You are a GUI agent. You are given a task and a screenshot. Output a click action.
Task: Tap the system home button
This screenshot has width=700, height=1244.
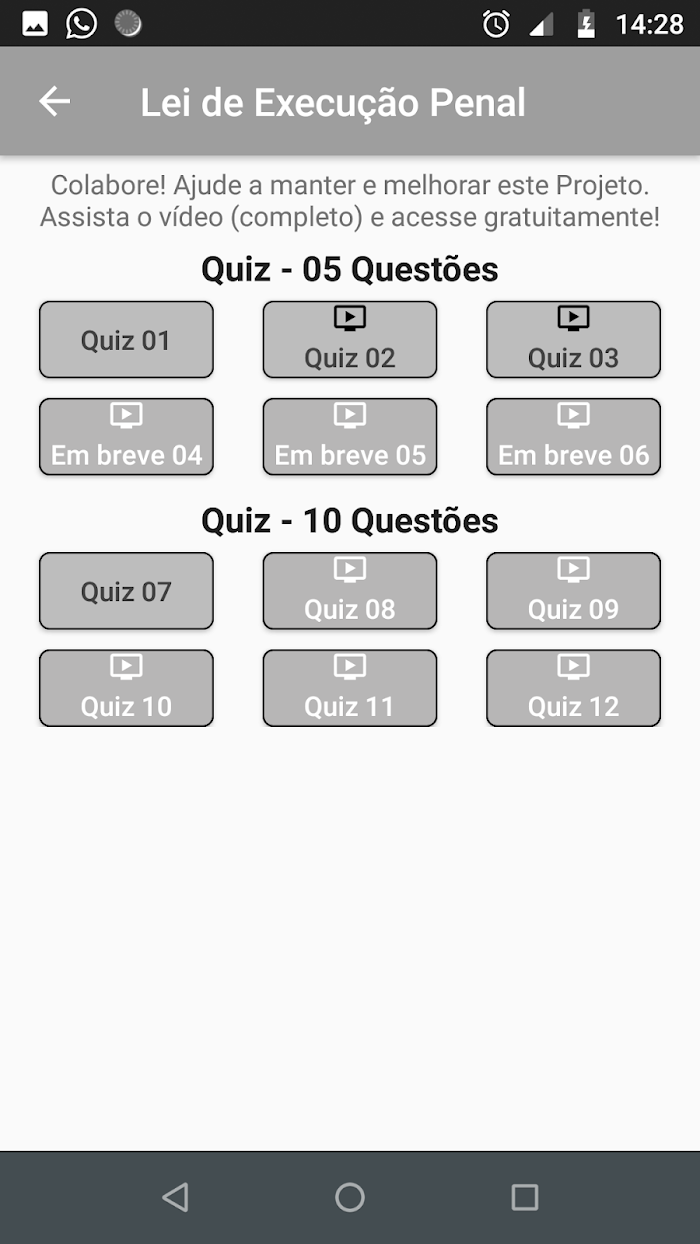click(350, 1197)
